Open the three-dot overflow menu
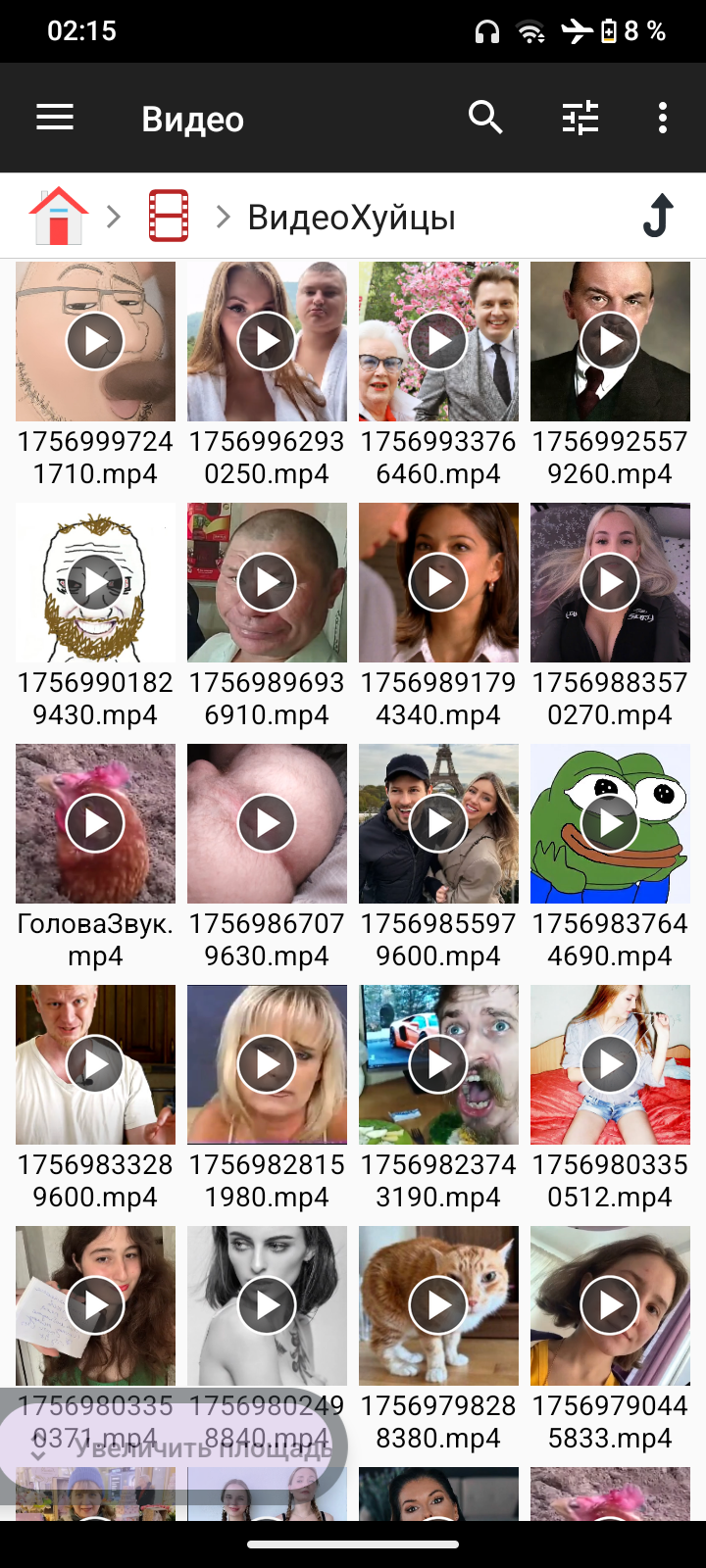Viewport: 706px width, 1568px height. coord(663,119)
